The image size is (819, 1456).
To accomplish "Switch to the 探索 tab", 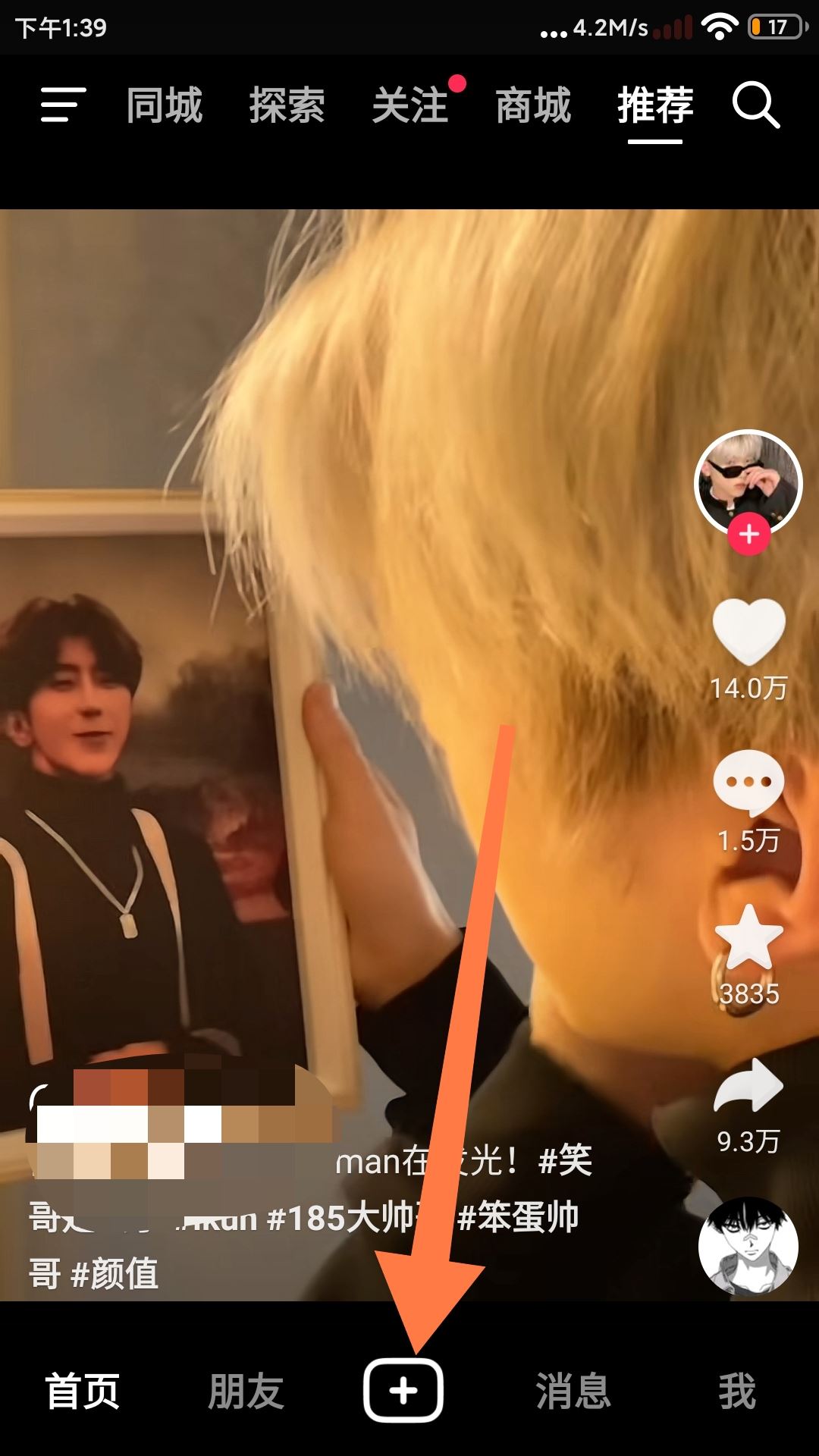I will coord(287,105).
